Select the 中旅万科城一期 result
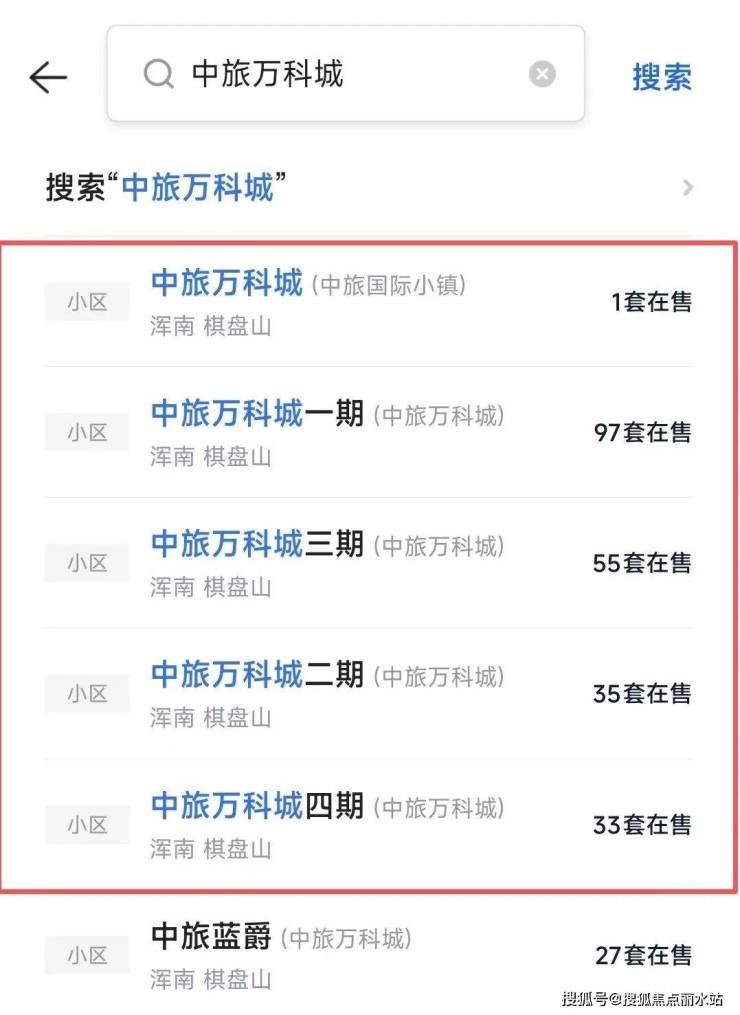Viewport: 740px width, 1015px height. (368, 432)
